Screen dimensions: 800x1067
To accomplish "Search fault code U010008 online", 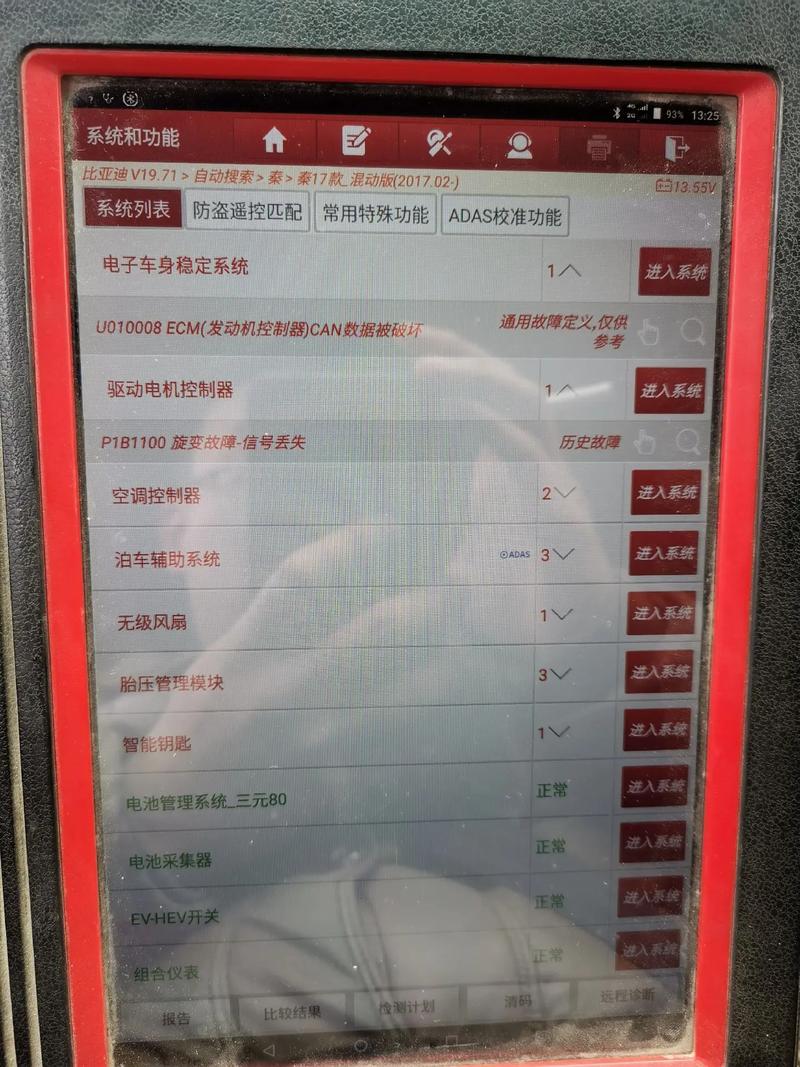I will tap(692, 332).
